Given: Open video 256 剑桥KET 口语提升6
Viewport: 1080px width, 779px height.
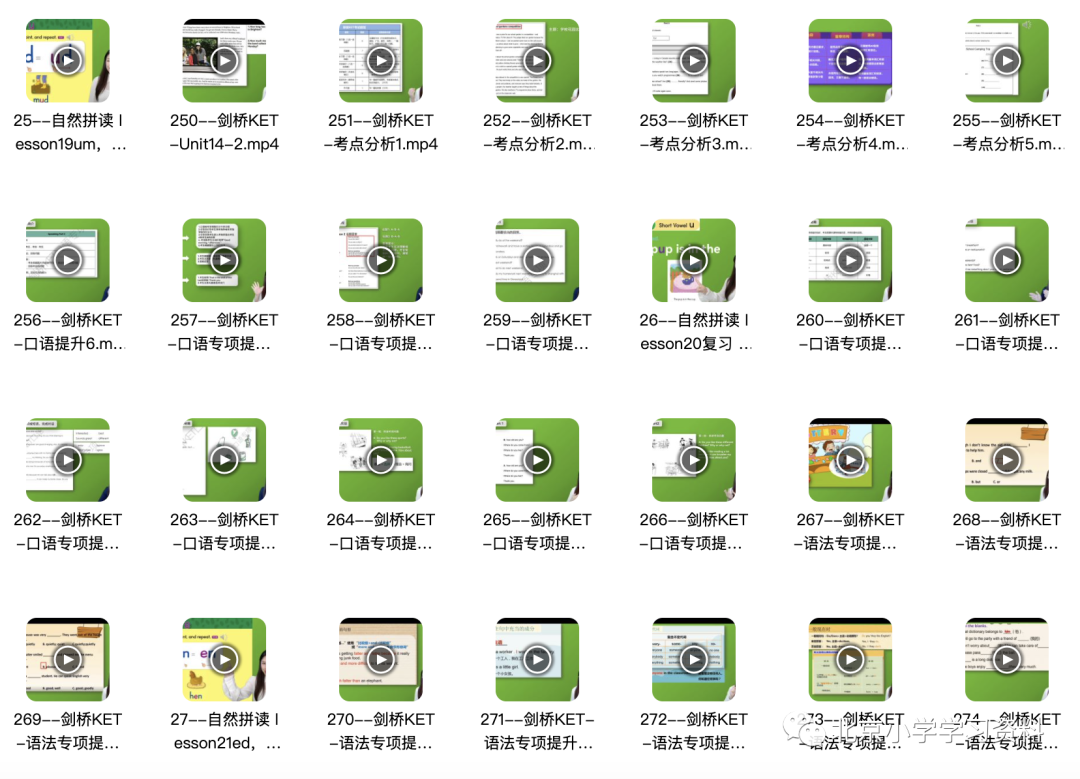Looking at the screenshot, I should coord(68,261).
